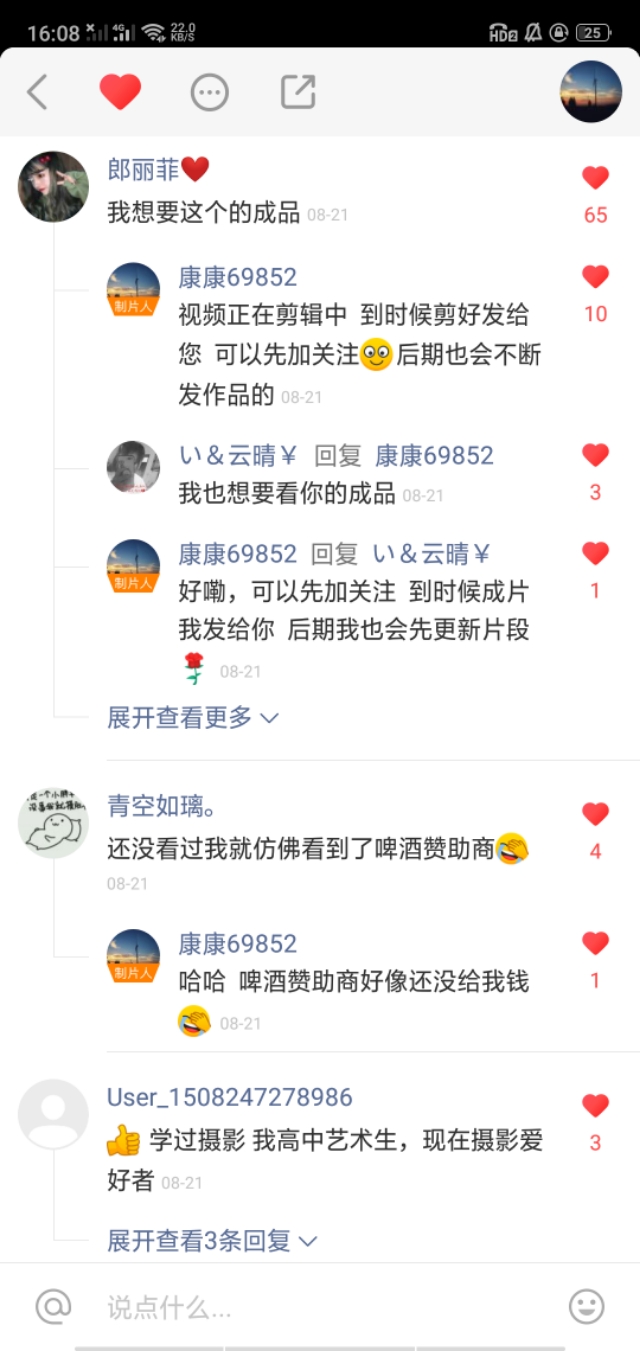Share this post via the share icon
This screenshot has width=640, height=1351.
coord(298,92)
